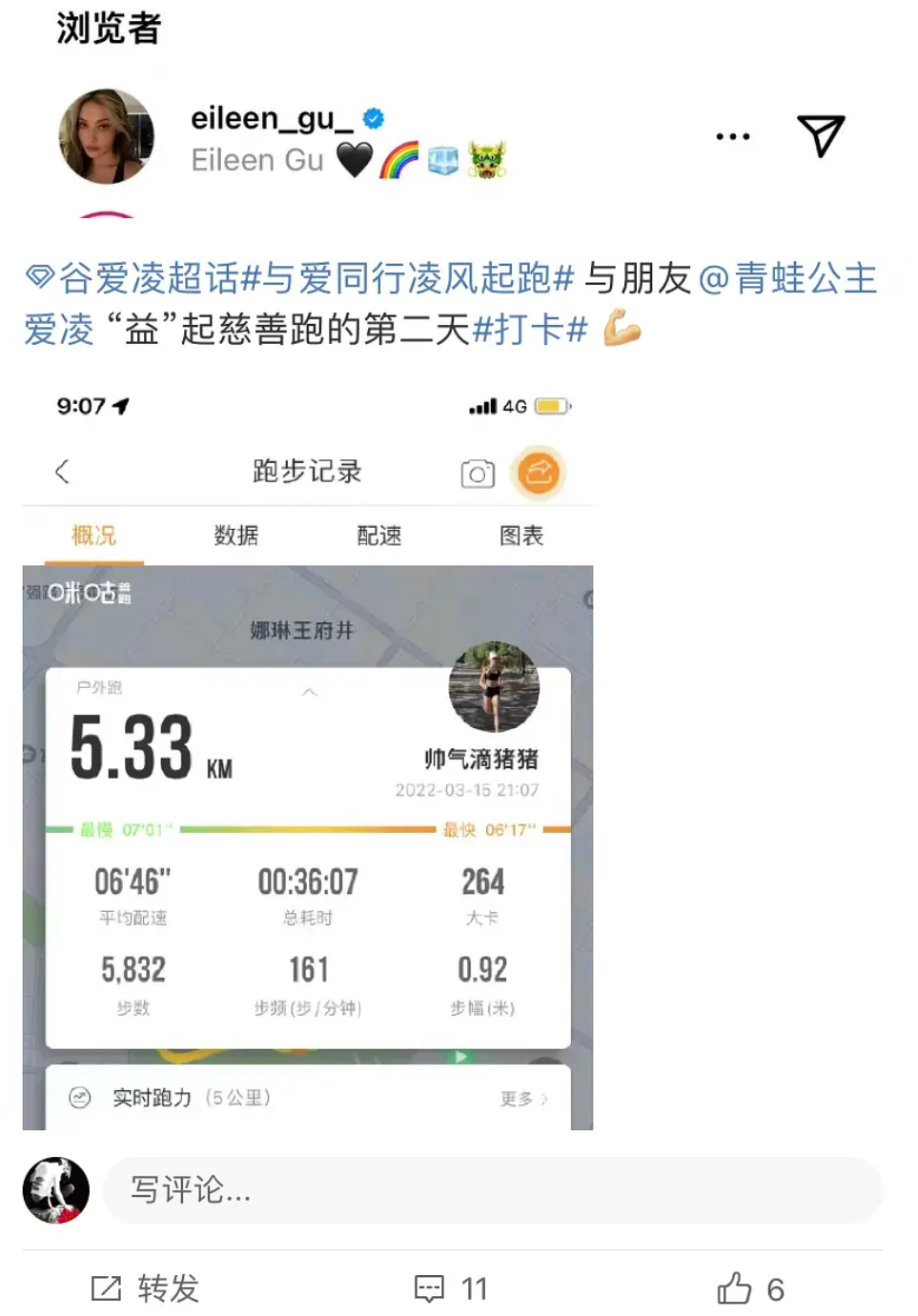Open eileen_gu_ profile avatar
918x1316 pixels.
(106, 136)
